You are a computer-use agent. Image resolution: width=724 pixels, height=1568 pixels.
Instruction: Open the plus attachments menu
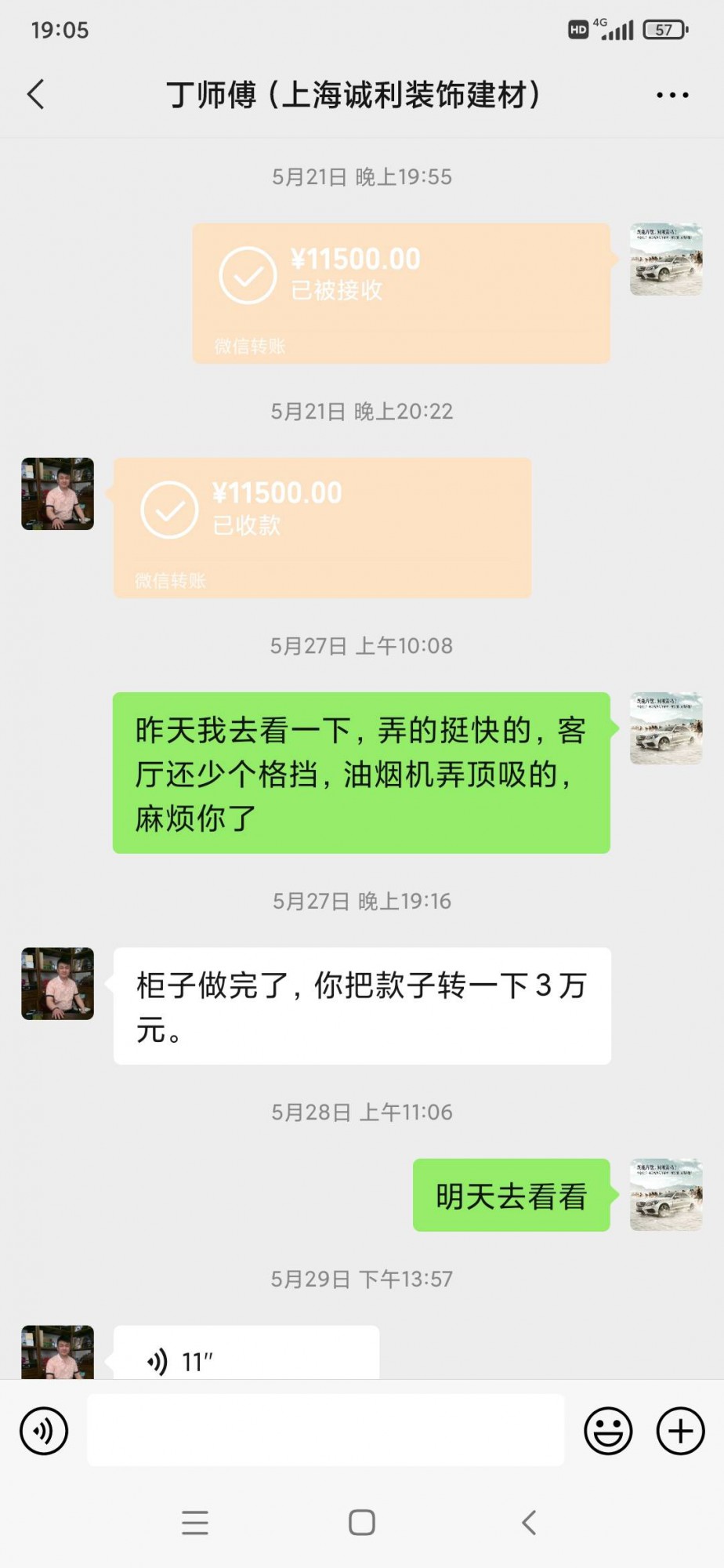[x=680, y=1431]
